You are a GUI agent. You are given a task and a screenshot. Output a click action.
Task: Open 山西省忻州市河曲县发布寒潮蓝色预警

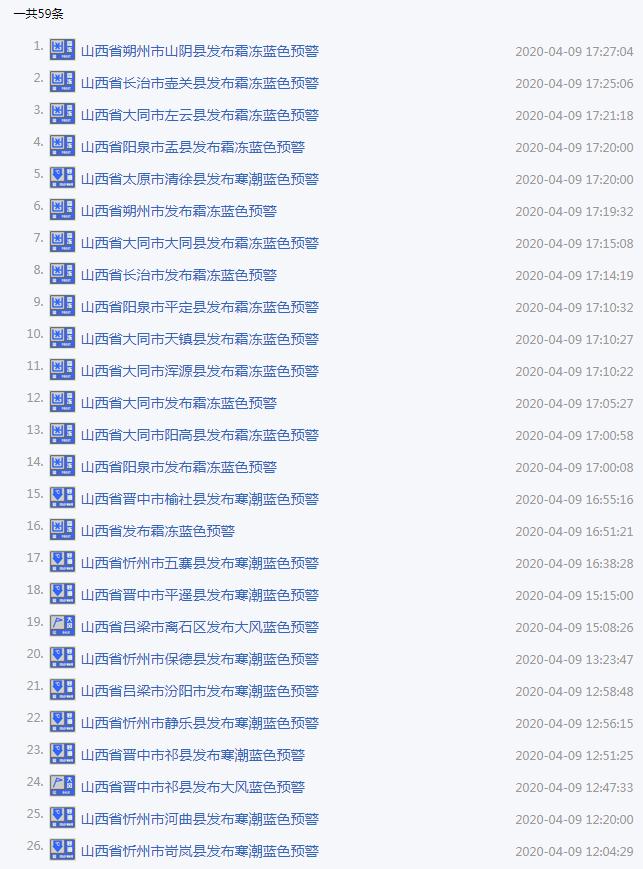(x=200, y=819)
